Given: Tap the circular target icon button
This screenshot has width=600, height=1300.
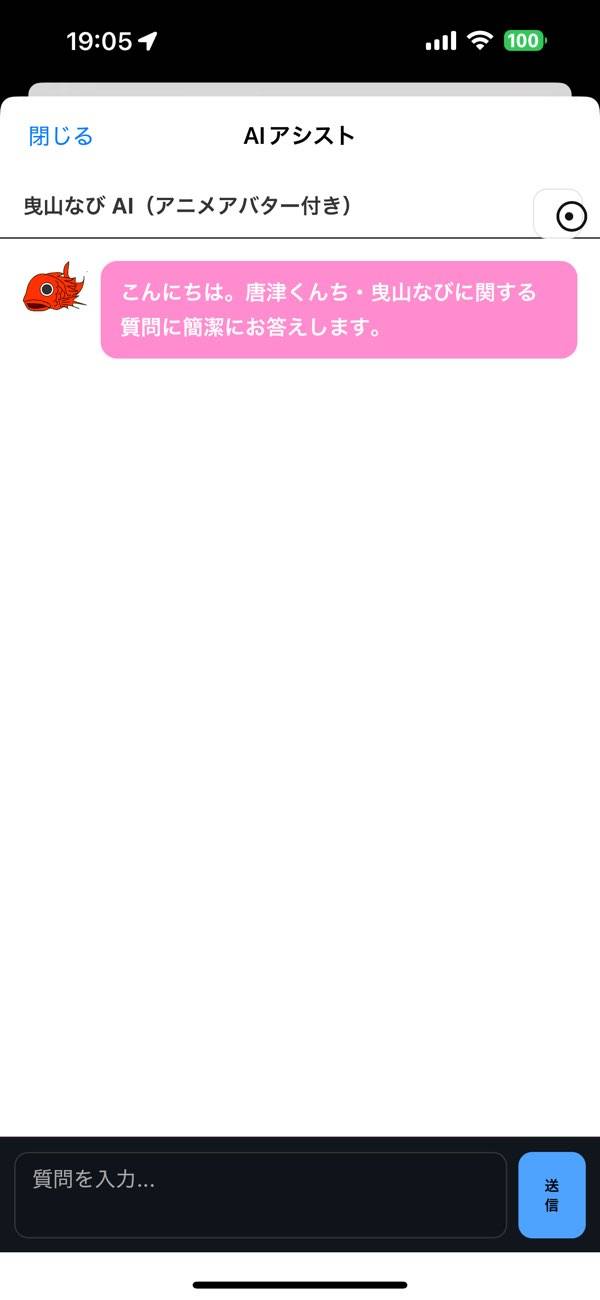Looking at the screenshot, I should [x=570, y=216].
